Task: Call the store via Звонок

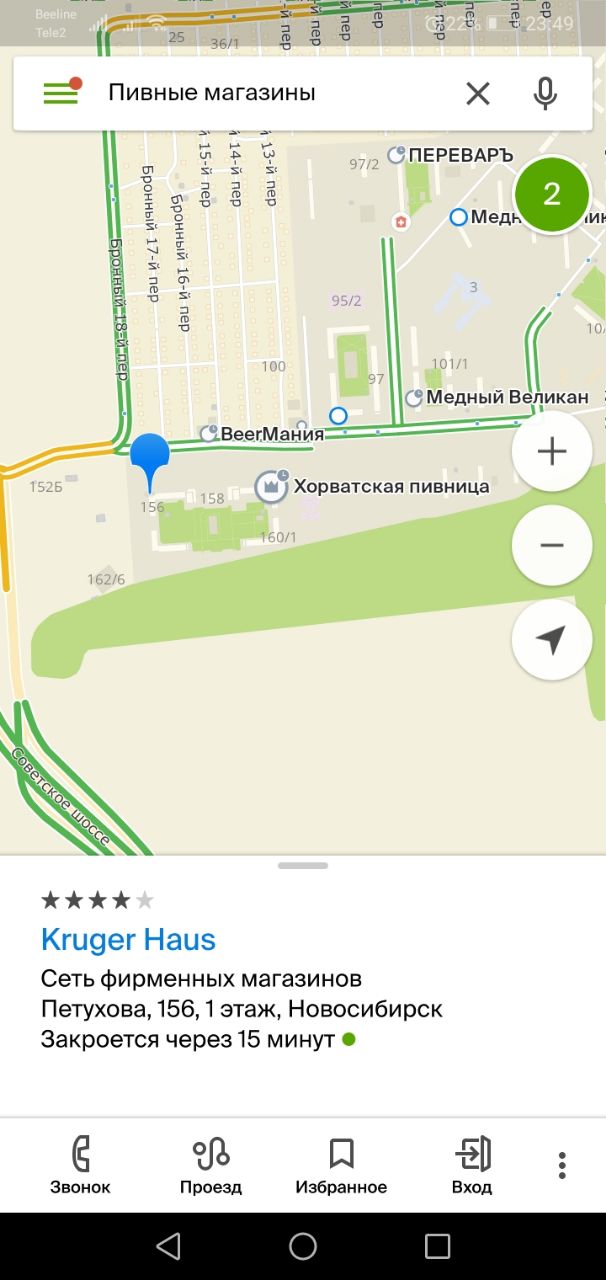Action: coord(80,1166)
